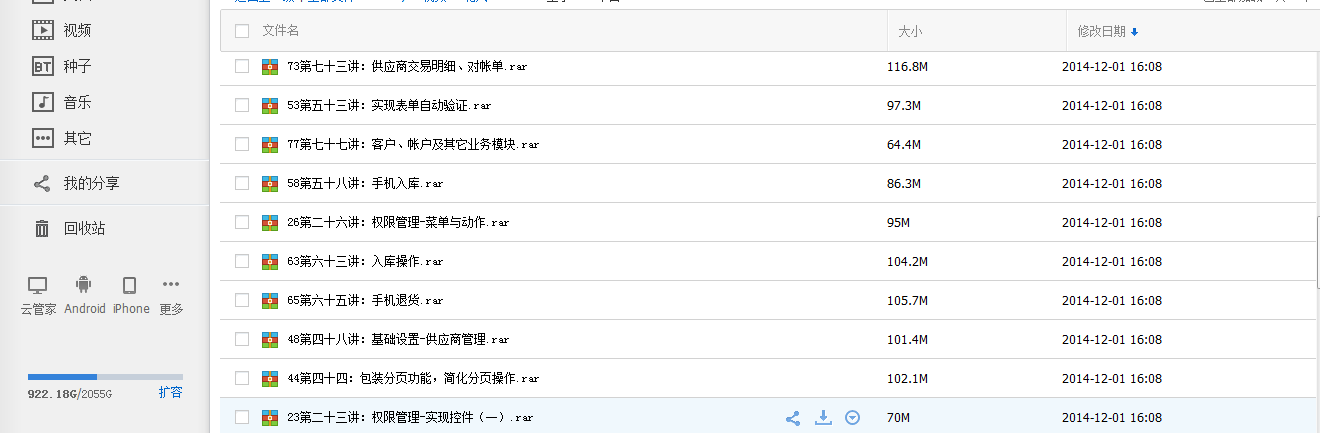Open the file 63第六十三讲：入库操作.rar
The width and height of the screenshot is (1320, 433).
pyautogui.click(x=364, y=262)
